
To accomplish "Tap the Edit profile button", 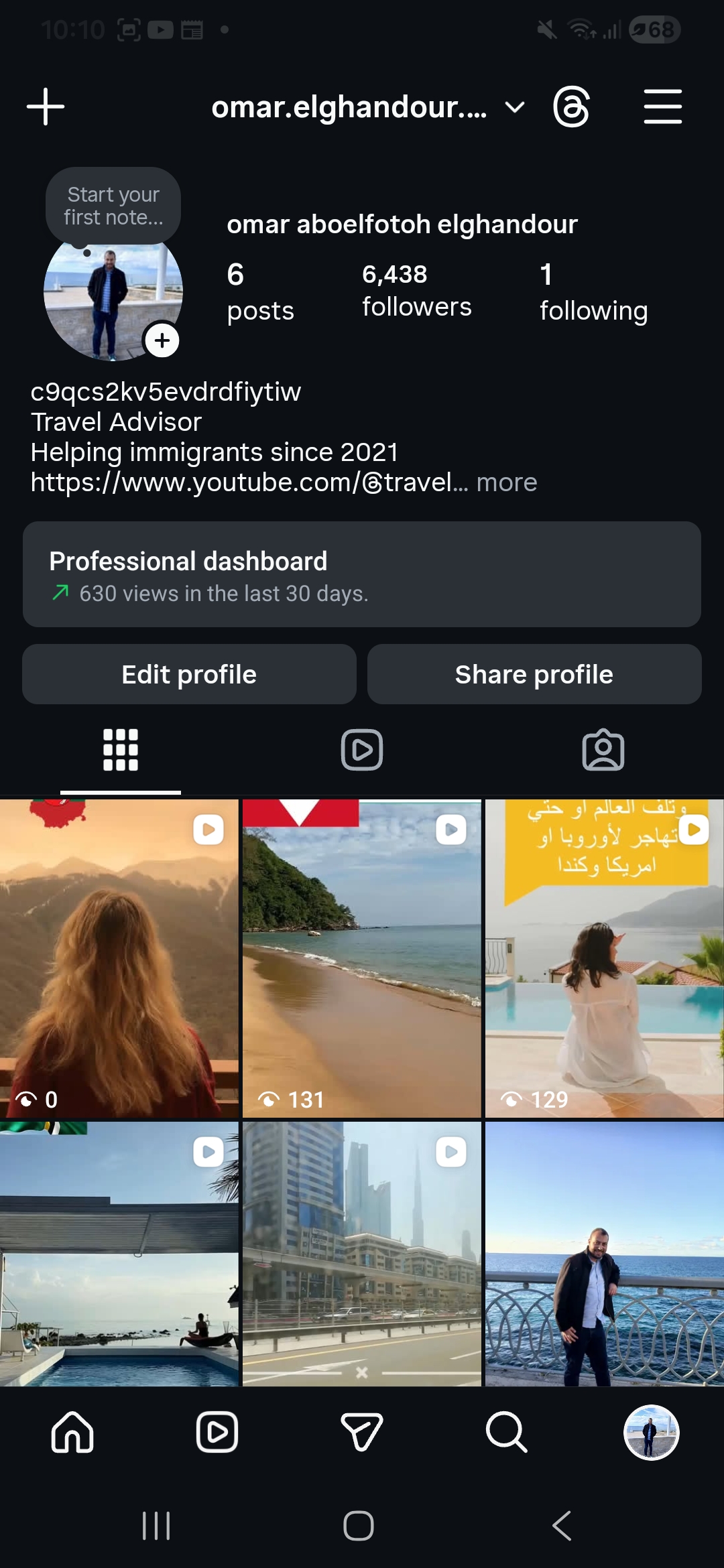I will 189,674.
